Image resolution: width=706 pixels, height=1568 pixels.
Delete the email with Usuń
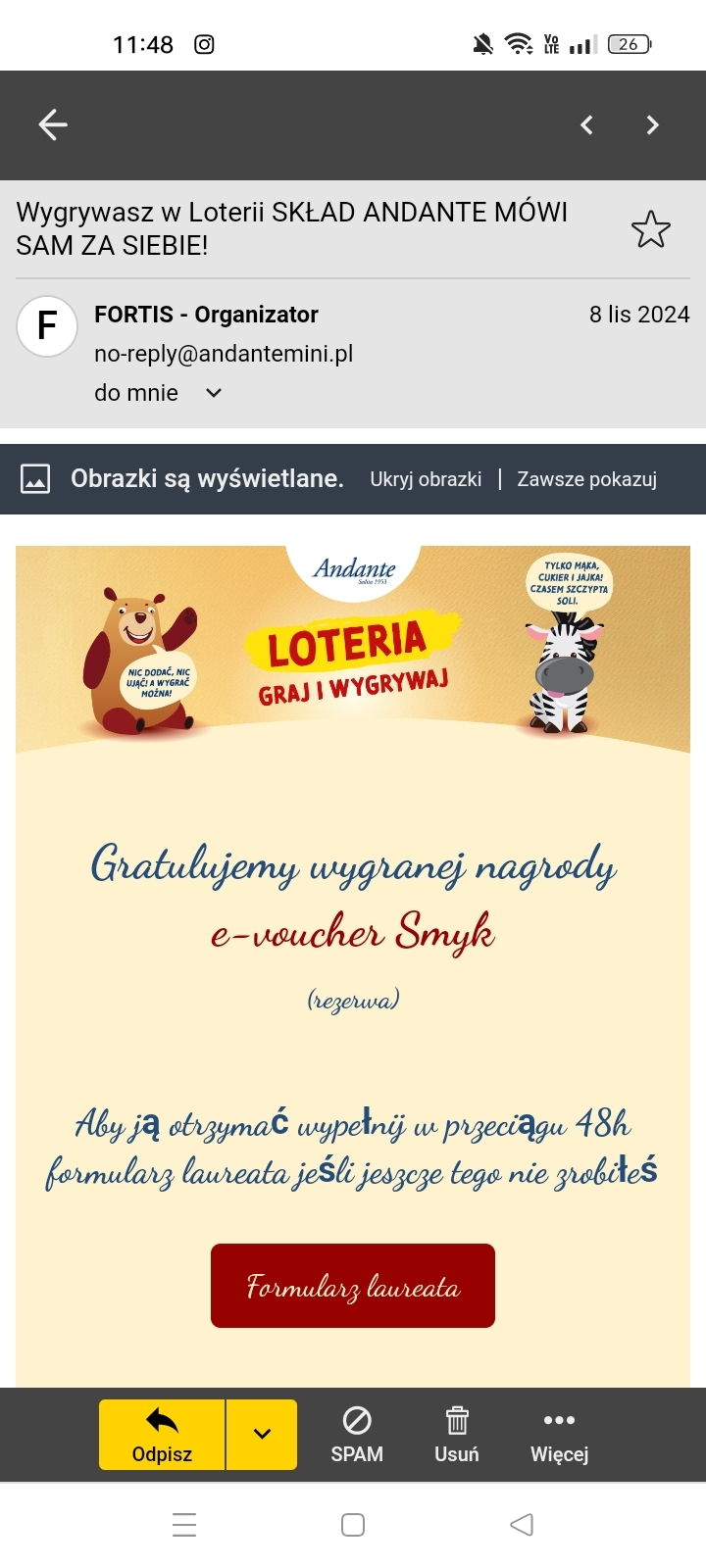tap(457, 1435)
